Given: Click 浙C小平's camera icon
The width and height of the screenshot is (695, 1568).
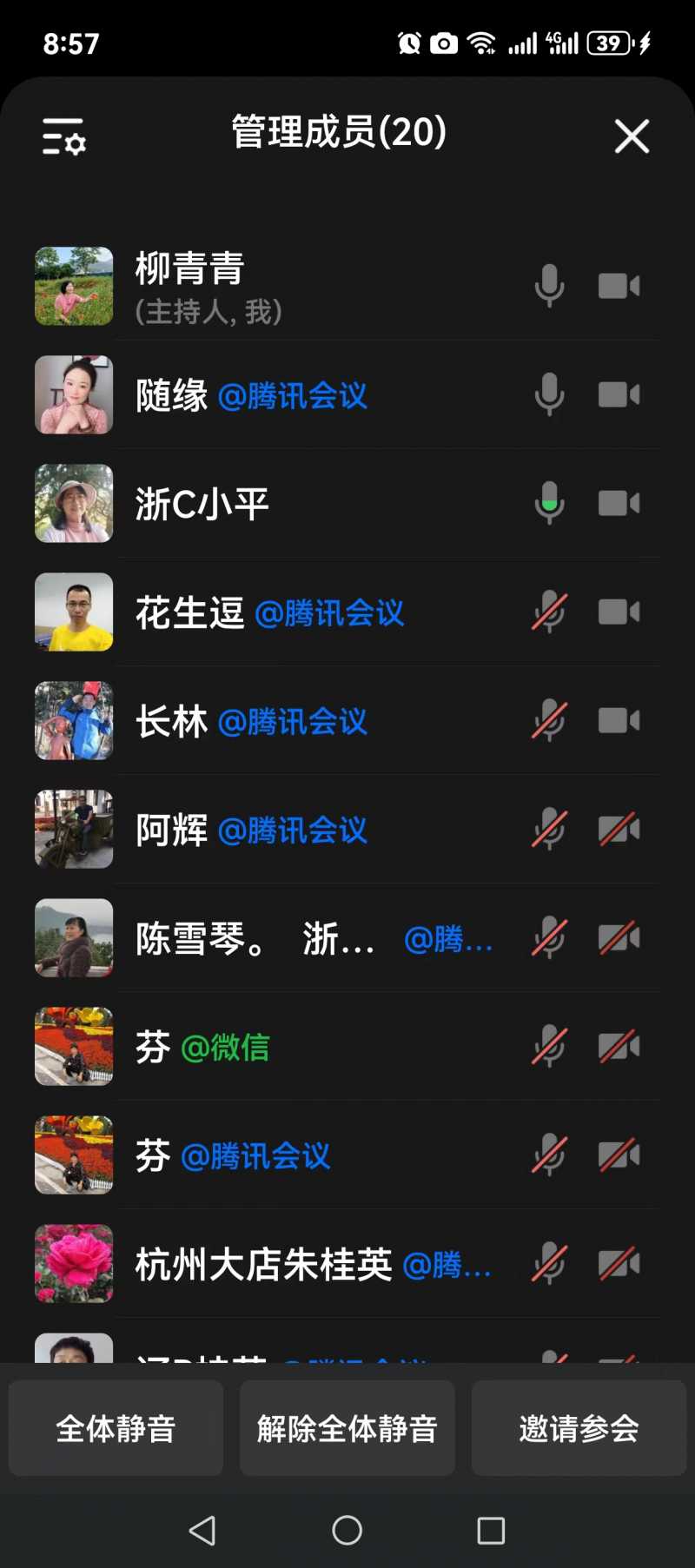Looking at the screenshot, I should coord(618,504).
